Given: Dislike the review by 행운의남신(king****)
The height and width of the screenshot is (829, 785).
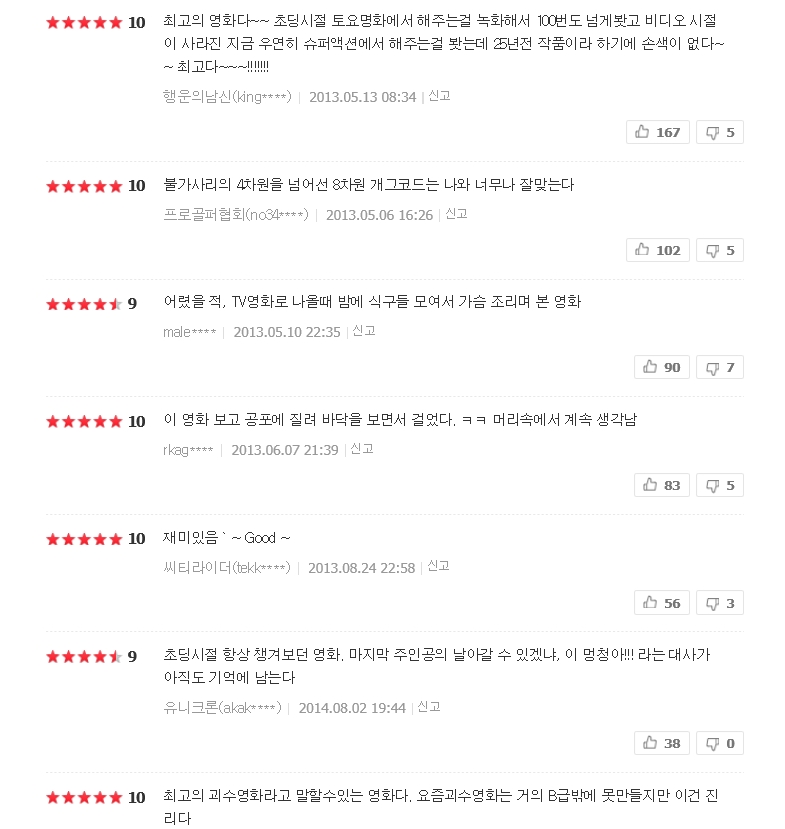Looking at the screenshot, I should pyautogui.click(x=719, y=132).
